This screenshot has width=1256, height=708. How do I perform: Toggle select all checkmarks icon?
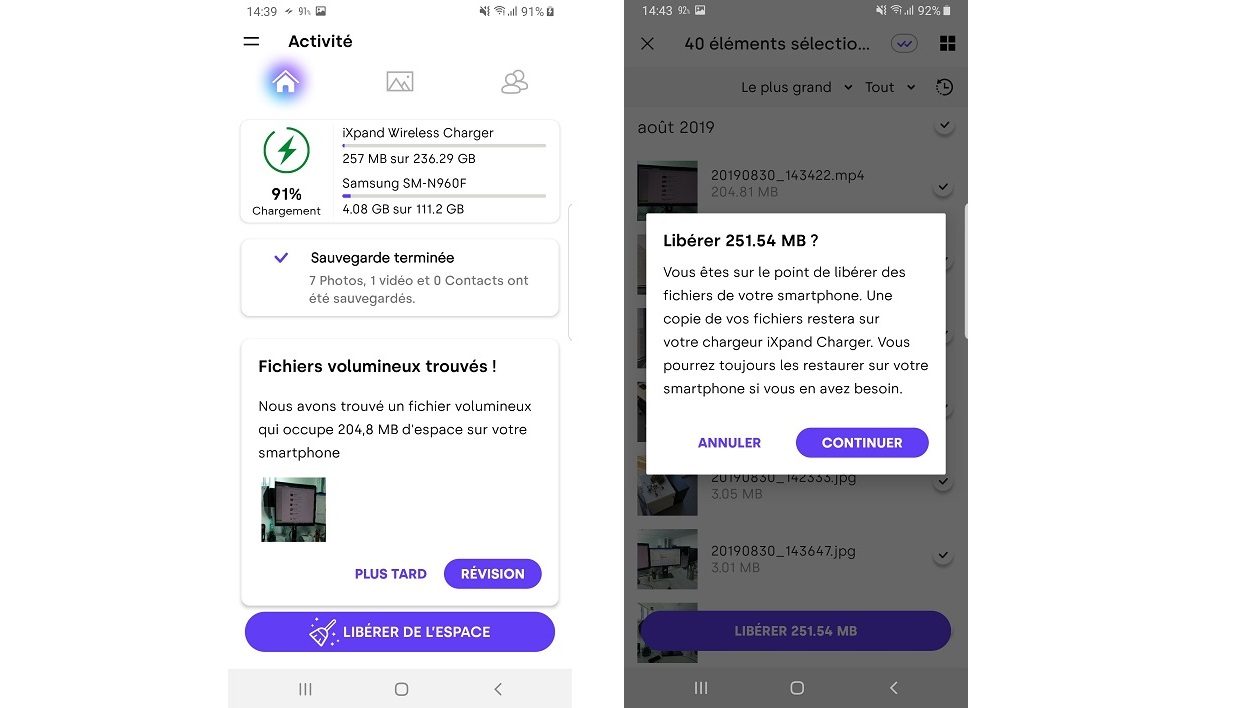904,44
